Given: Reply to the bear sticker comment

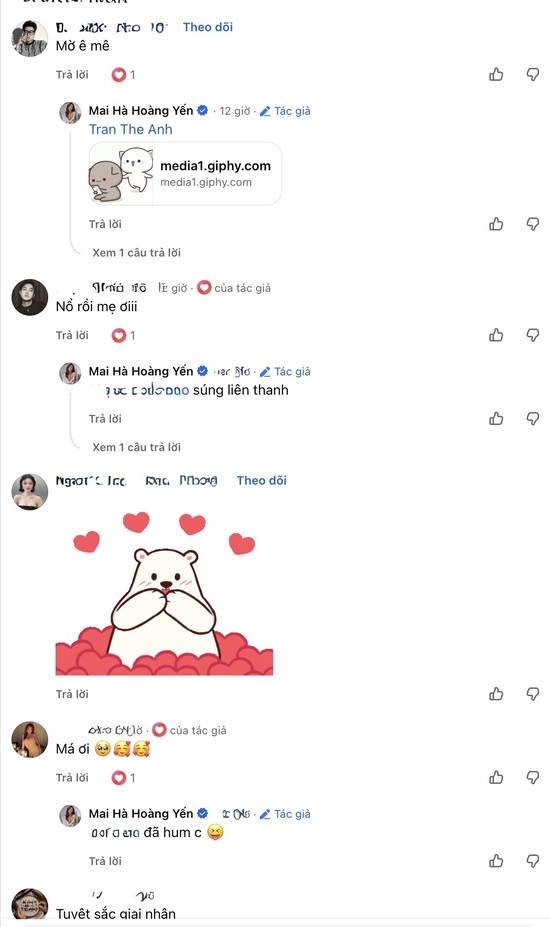Looking at the screenshot, I should point(72,694).
